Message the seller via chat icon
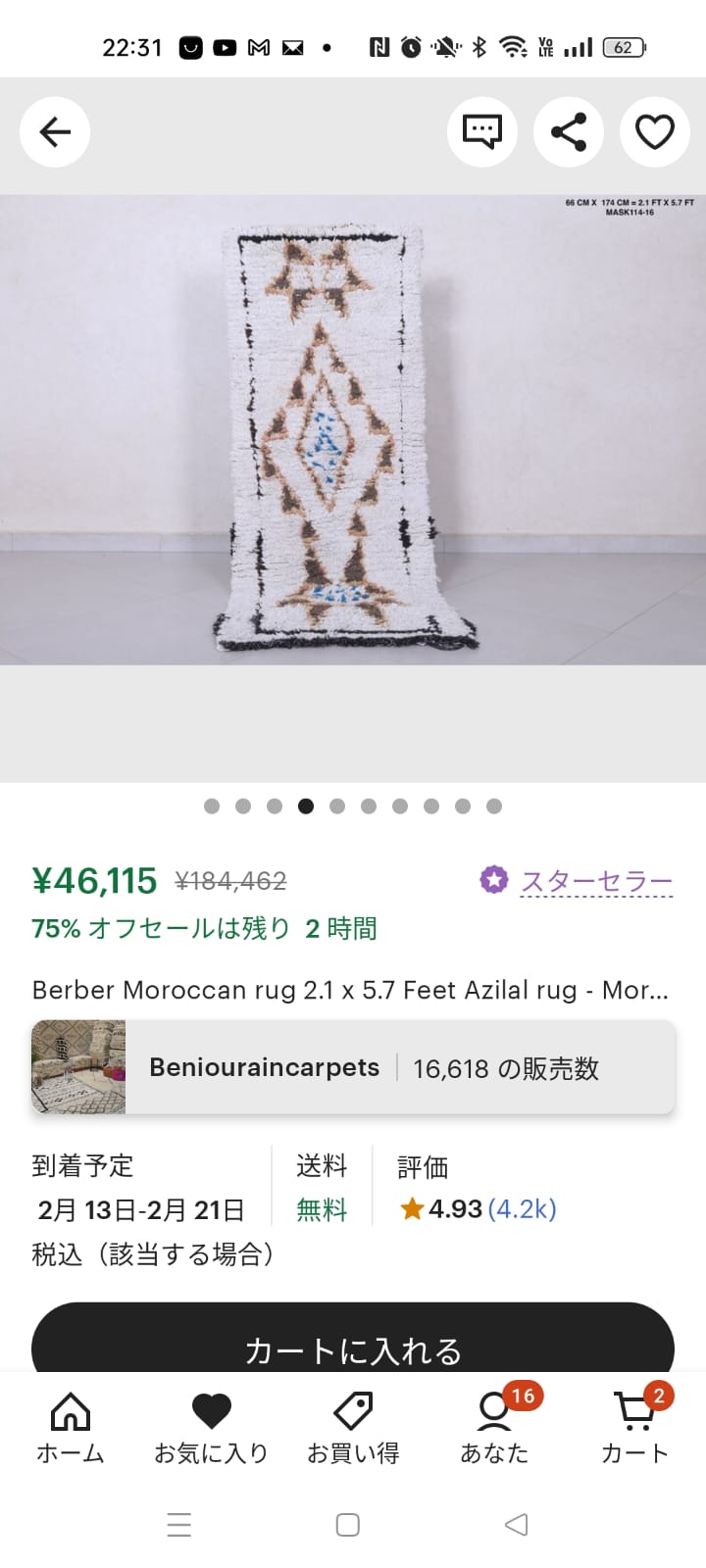The width and height of the screenshot is (706, 1568). (x=482, y=131)
